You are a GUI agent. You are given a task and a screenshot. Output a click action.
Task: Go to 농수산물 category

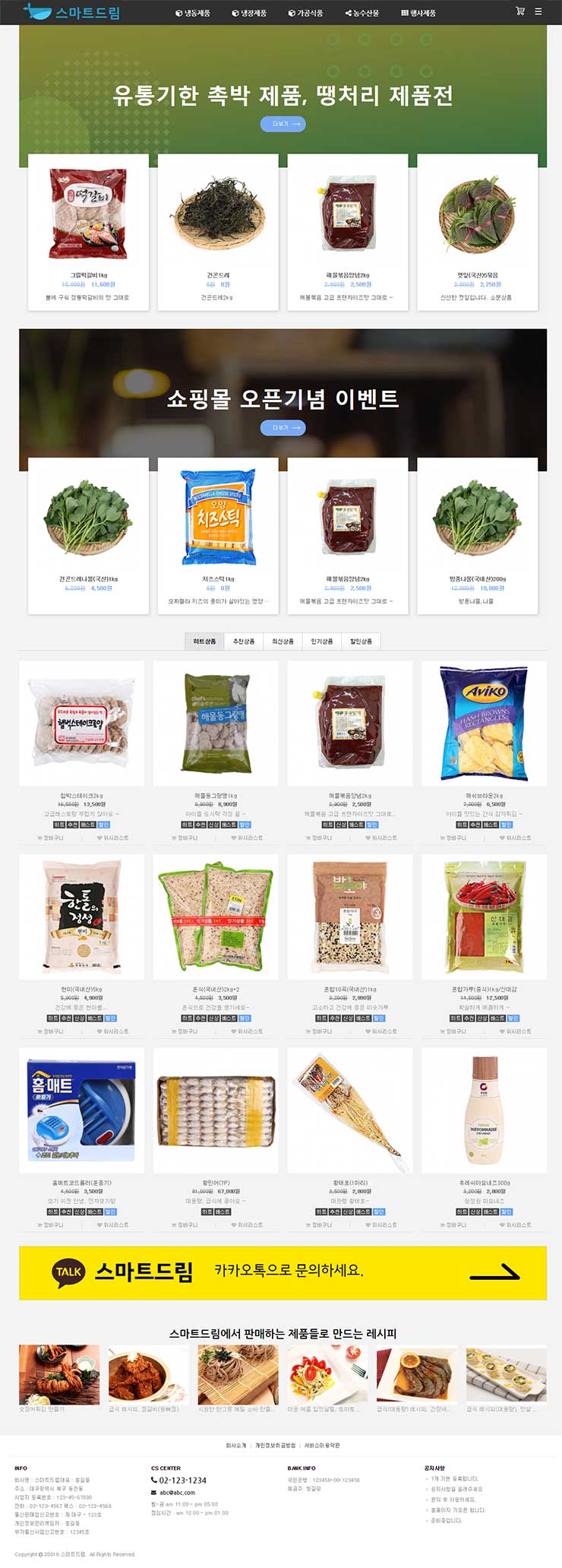[362, 13]
